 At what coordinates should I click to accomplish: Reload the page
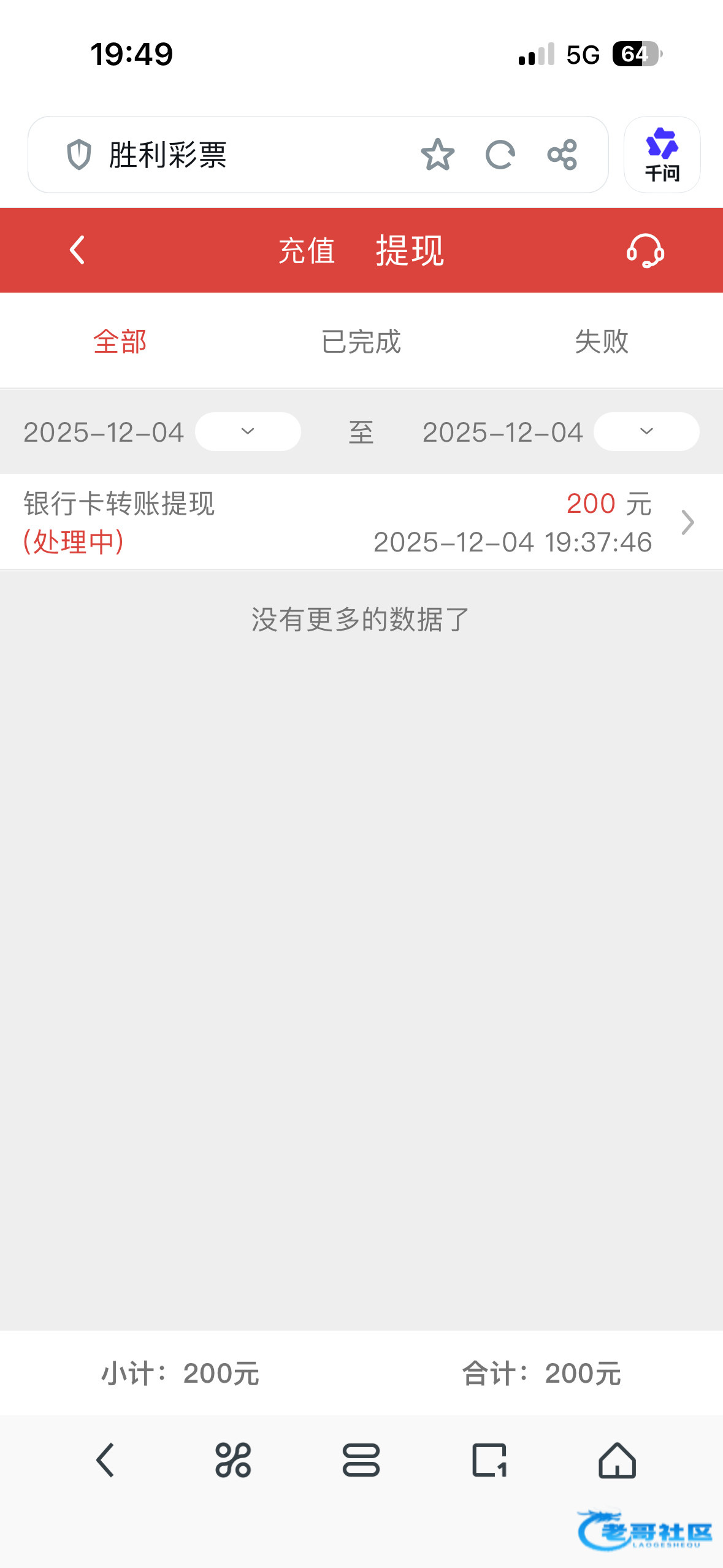coord(500,155)
